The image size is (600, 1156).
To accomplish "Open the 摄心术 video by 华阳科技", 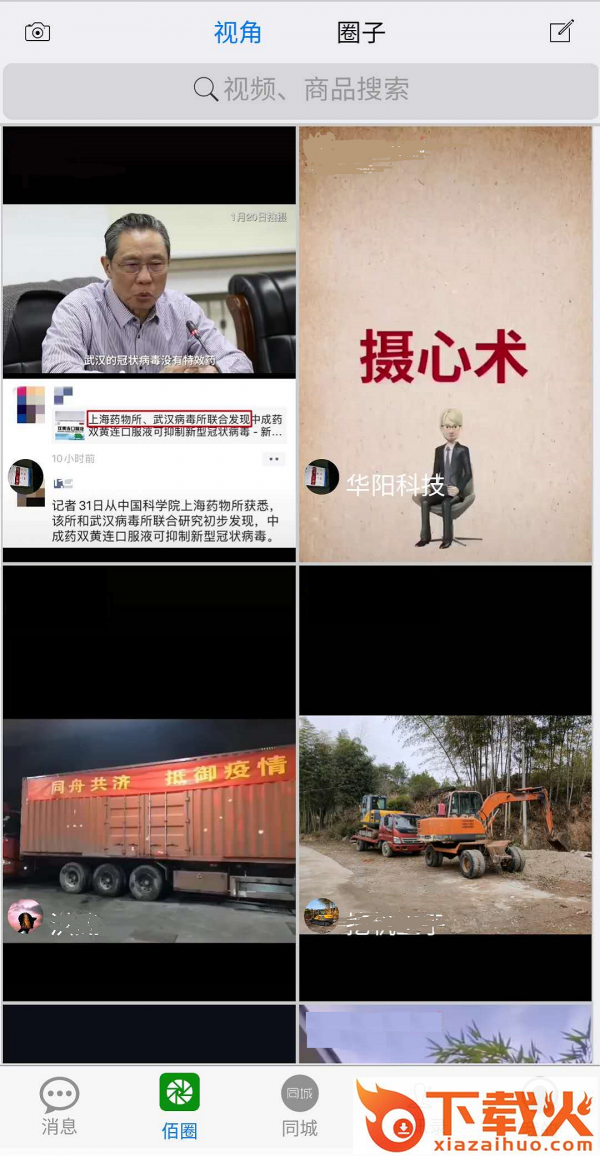I will pyautogui.click(x=445, y=343).
